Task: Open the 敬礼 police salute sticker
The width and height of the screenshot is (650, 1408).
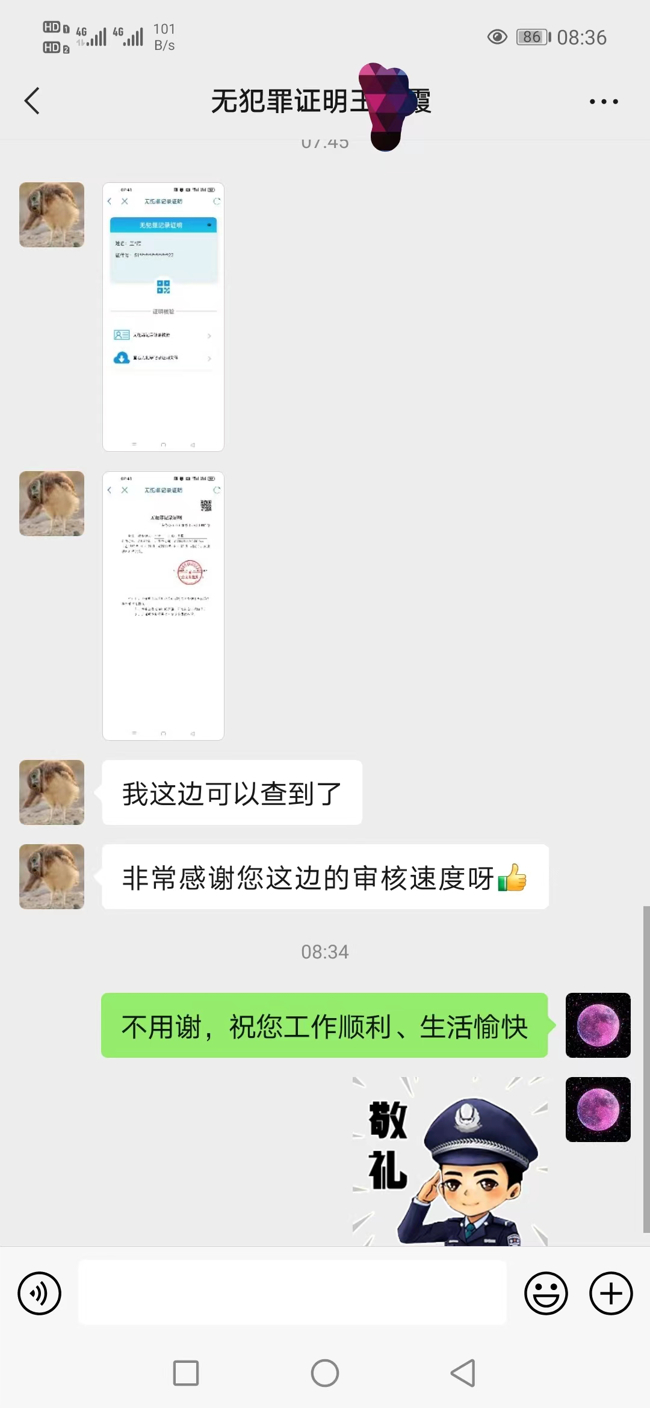Action: [450, 1160]
